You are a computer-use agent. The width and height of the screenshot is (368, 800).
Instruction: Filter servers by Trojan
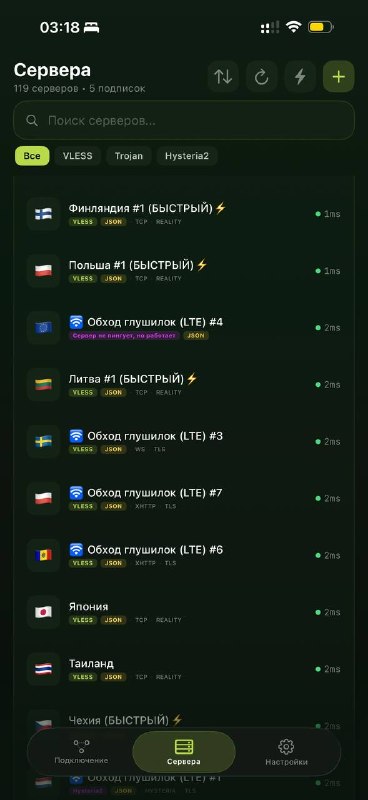(129, 156)
